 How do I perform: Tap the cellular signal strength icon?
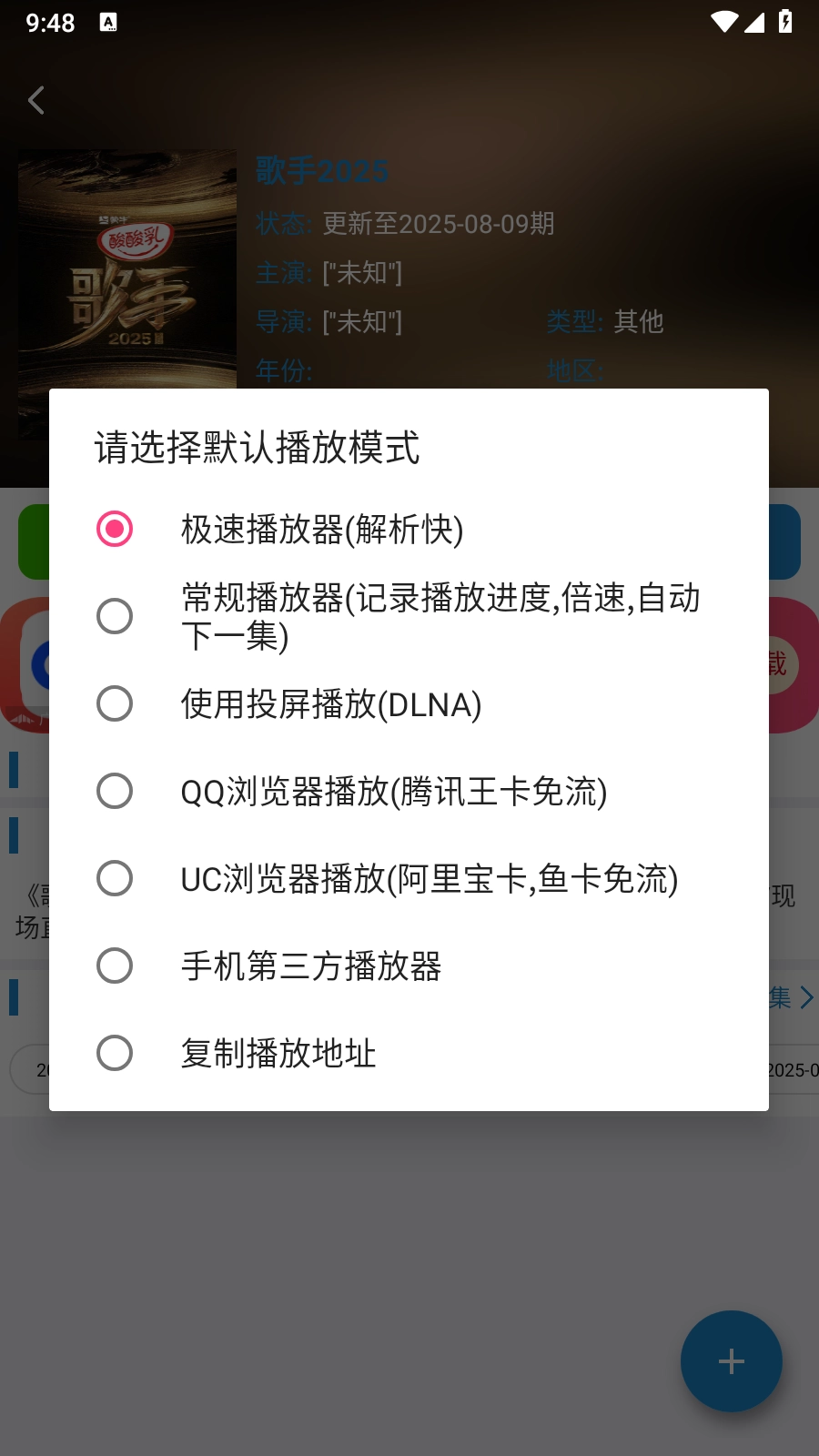pyautogui.click(x=754, y=24)
